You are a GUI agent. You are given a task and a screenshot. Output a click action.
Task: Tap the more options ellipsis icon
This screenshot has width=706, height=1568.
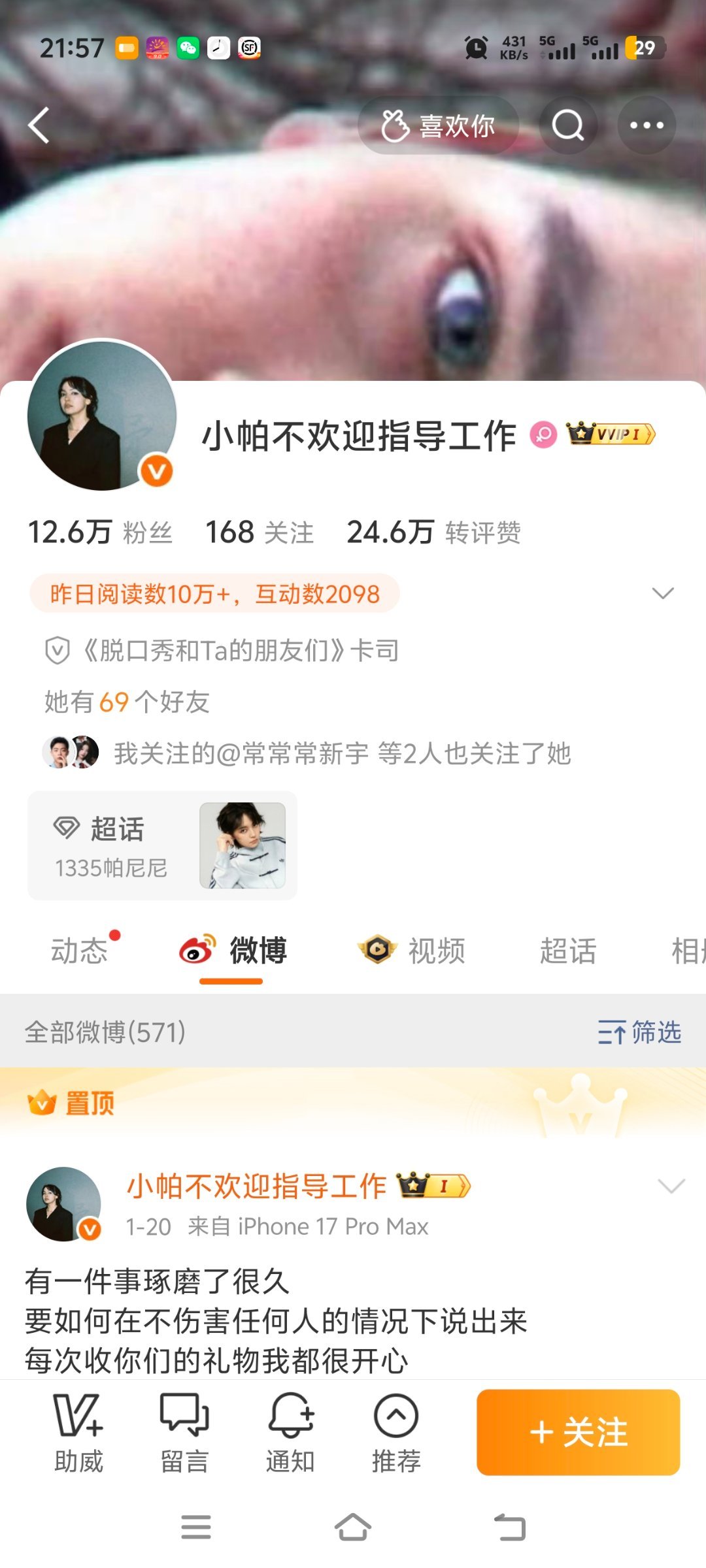tap(646, 125)
